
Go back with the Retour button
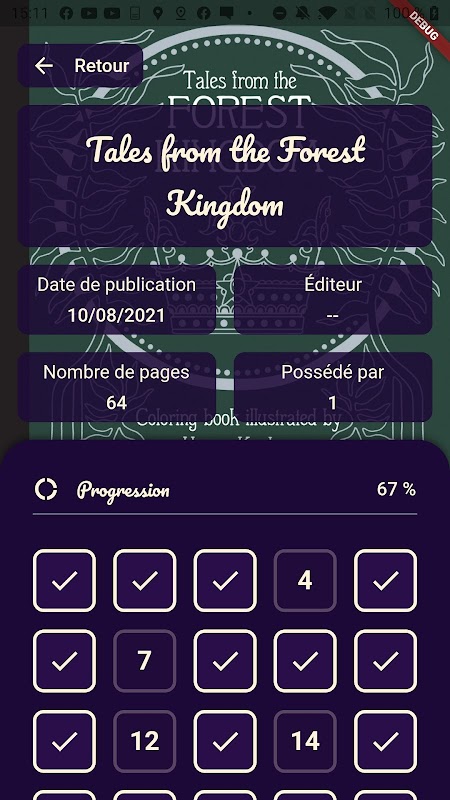click(x=80, y=66)
